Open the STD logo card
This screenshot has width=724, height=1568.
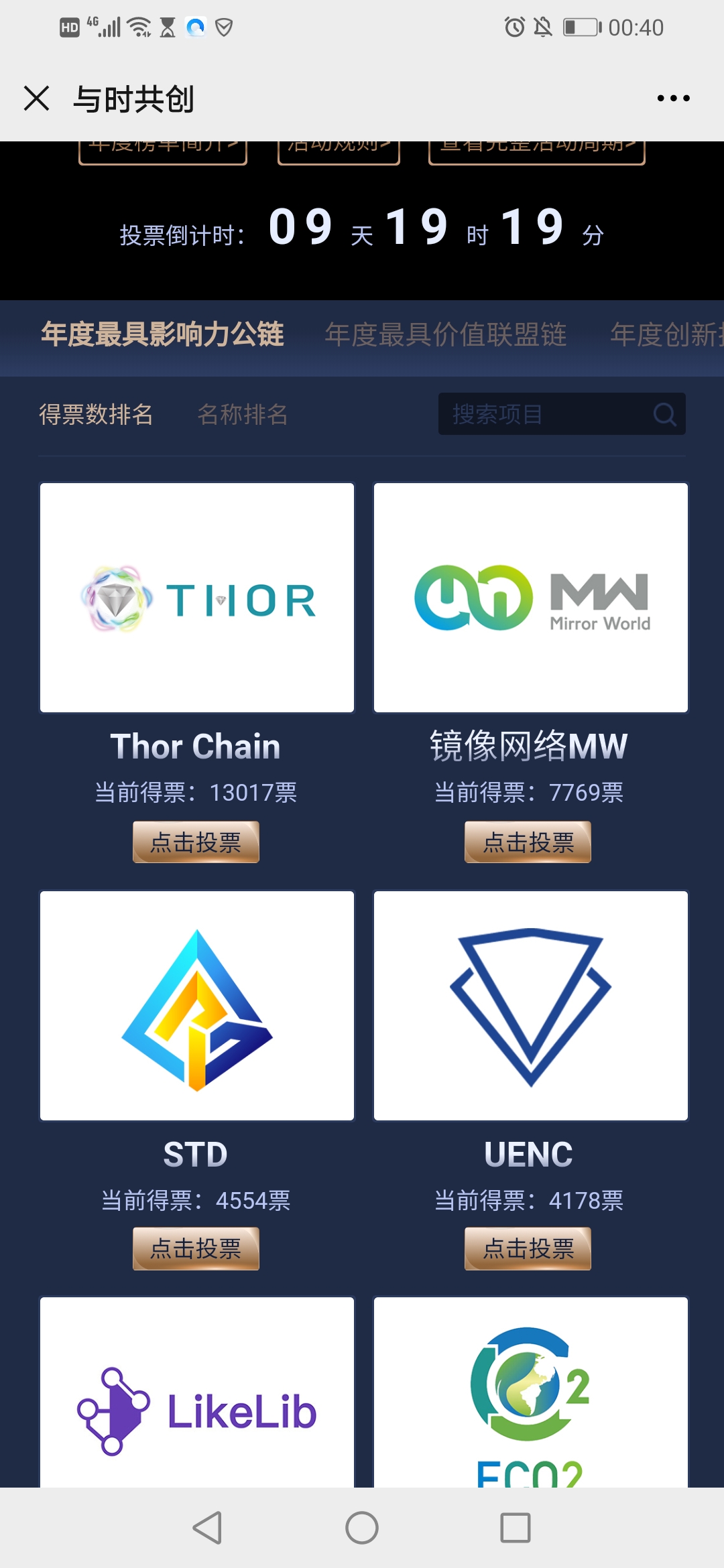click(197, 1006)
